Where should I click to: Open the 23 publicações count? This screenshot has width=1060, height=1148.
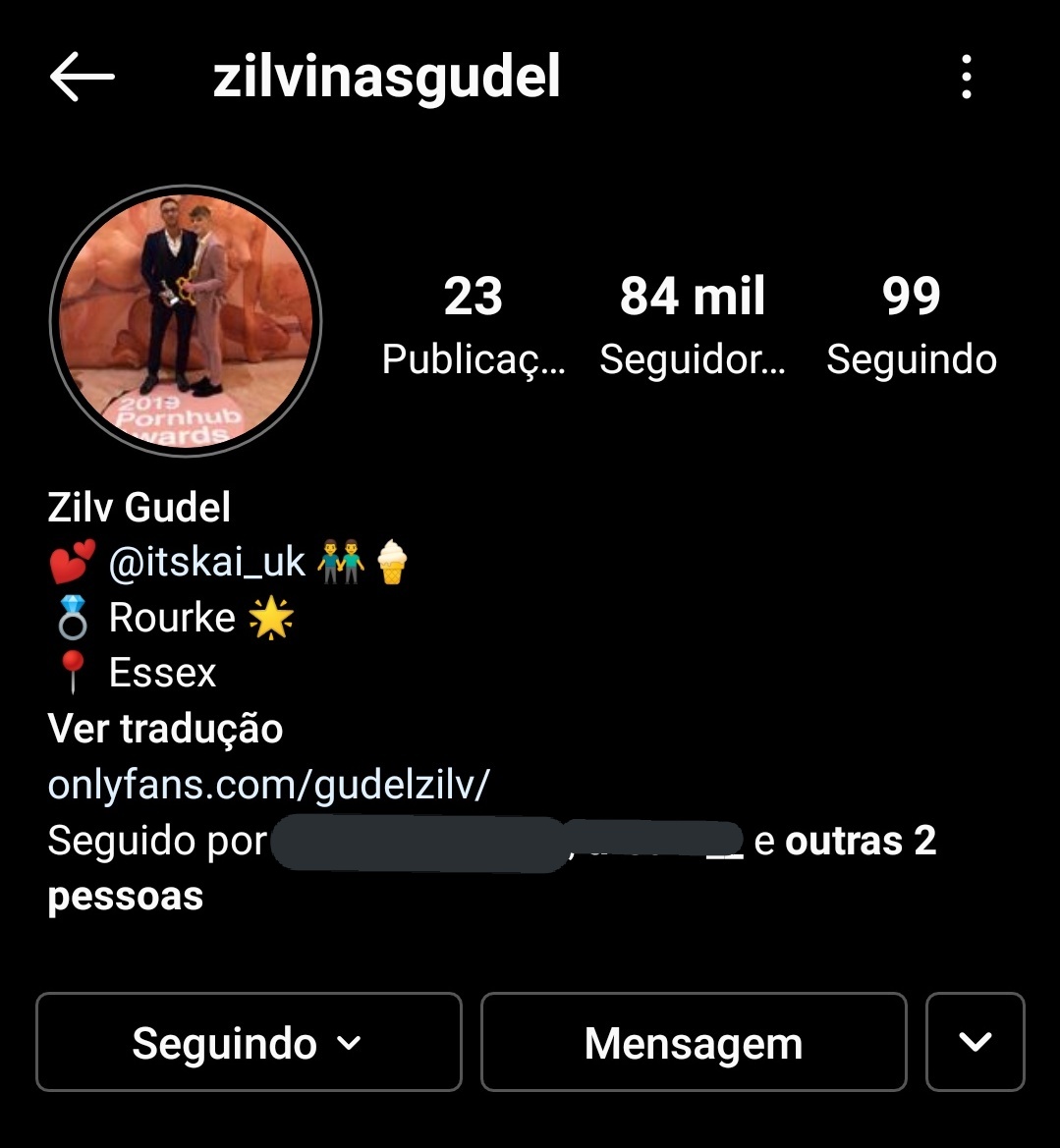tap(474, 324)
